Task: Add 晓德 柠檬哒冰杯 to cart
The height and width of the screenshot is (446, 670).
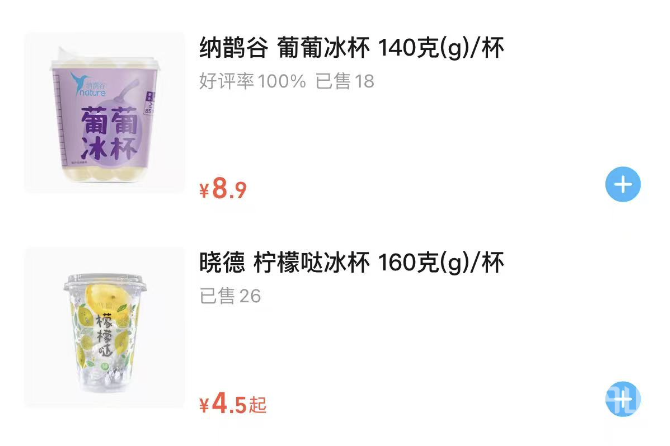Action: pos(623,400)
